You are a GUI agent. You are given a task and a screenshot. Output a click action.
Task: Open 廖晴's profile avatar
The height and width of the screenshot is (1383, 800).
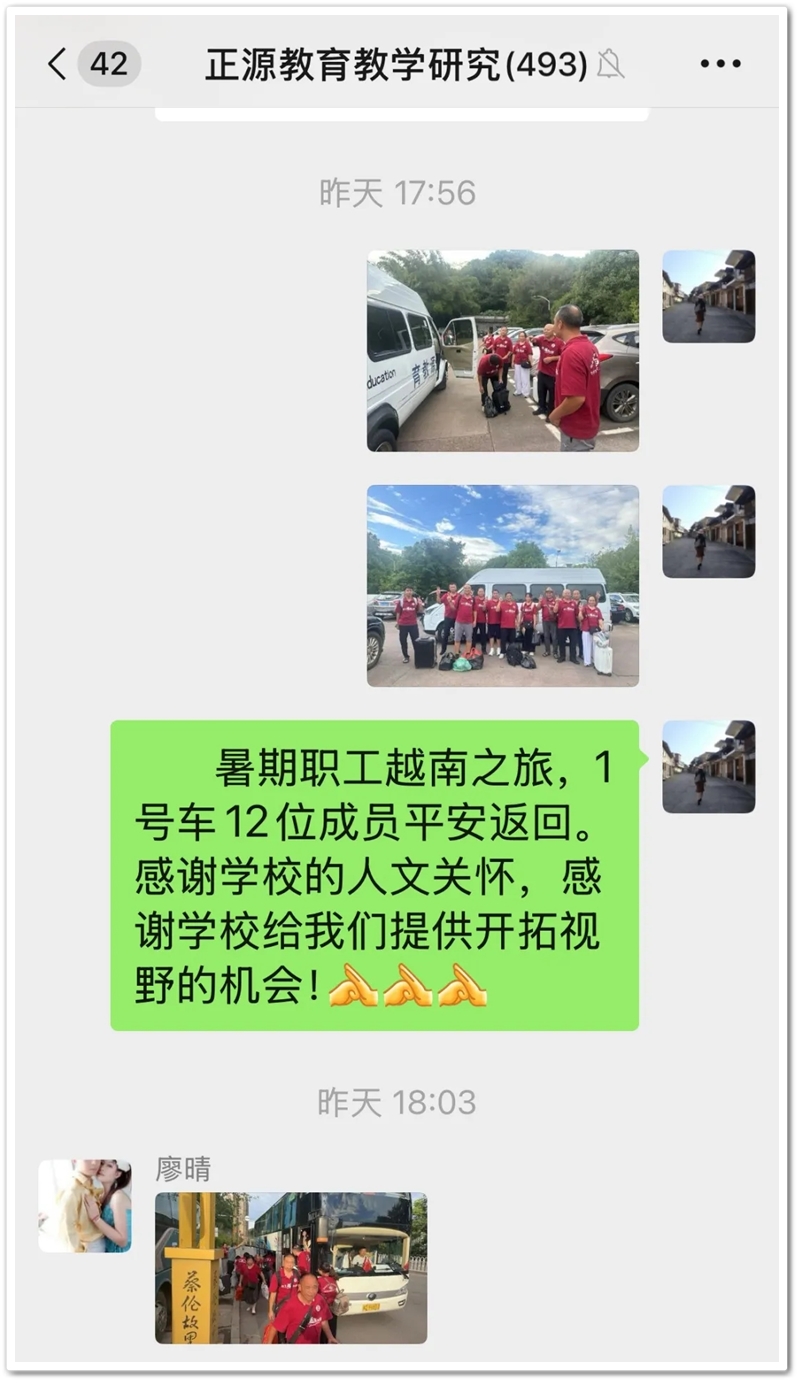tap(85, 1205)
